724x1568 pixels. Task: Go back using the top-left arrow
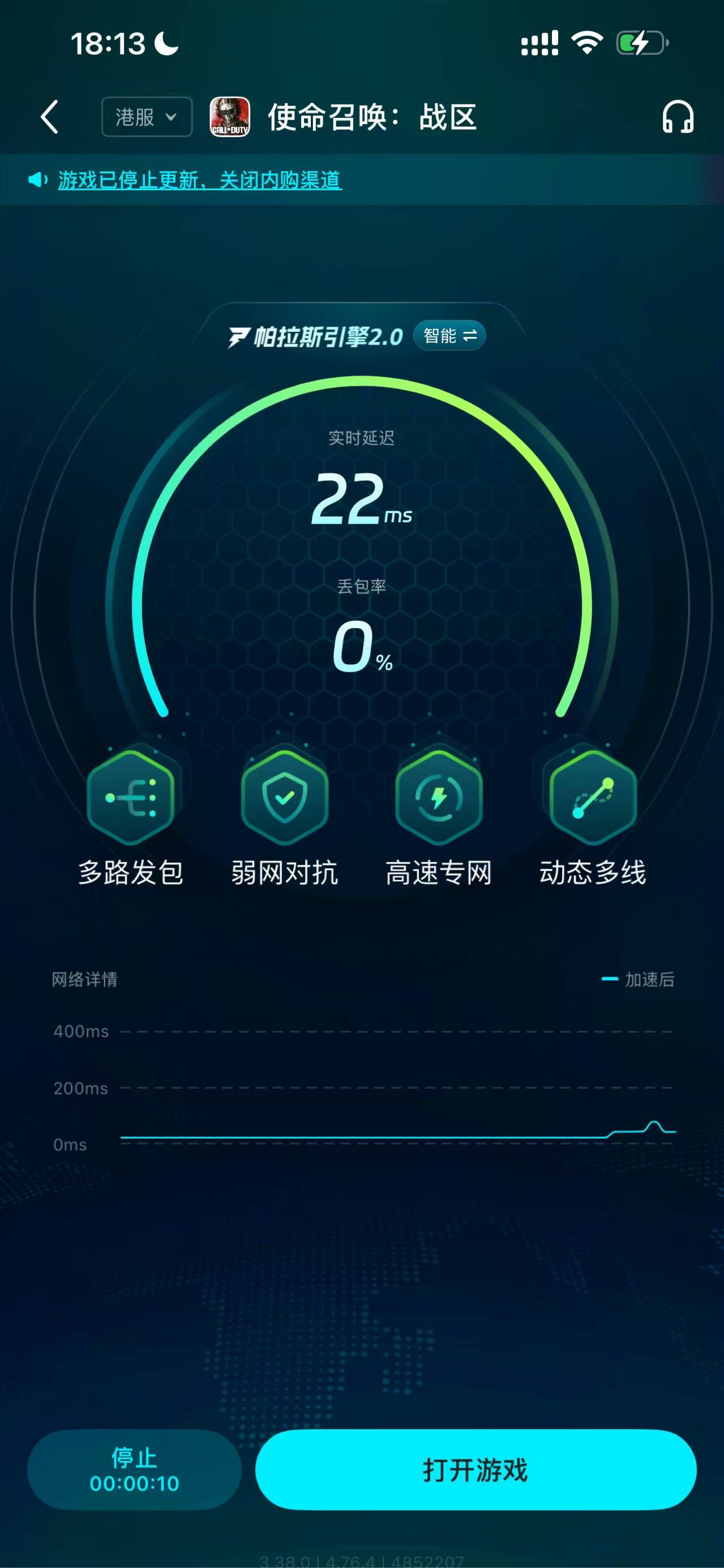pyautogui.click(x=50, y=116)
